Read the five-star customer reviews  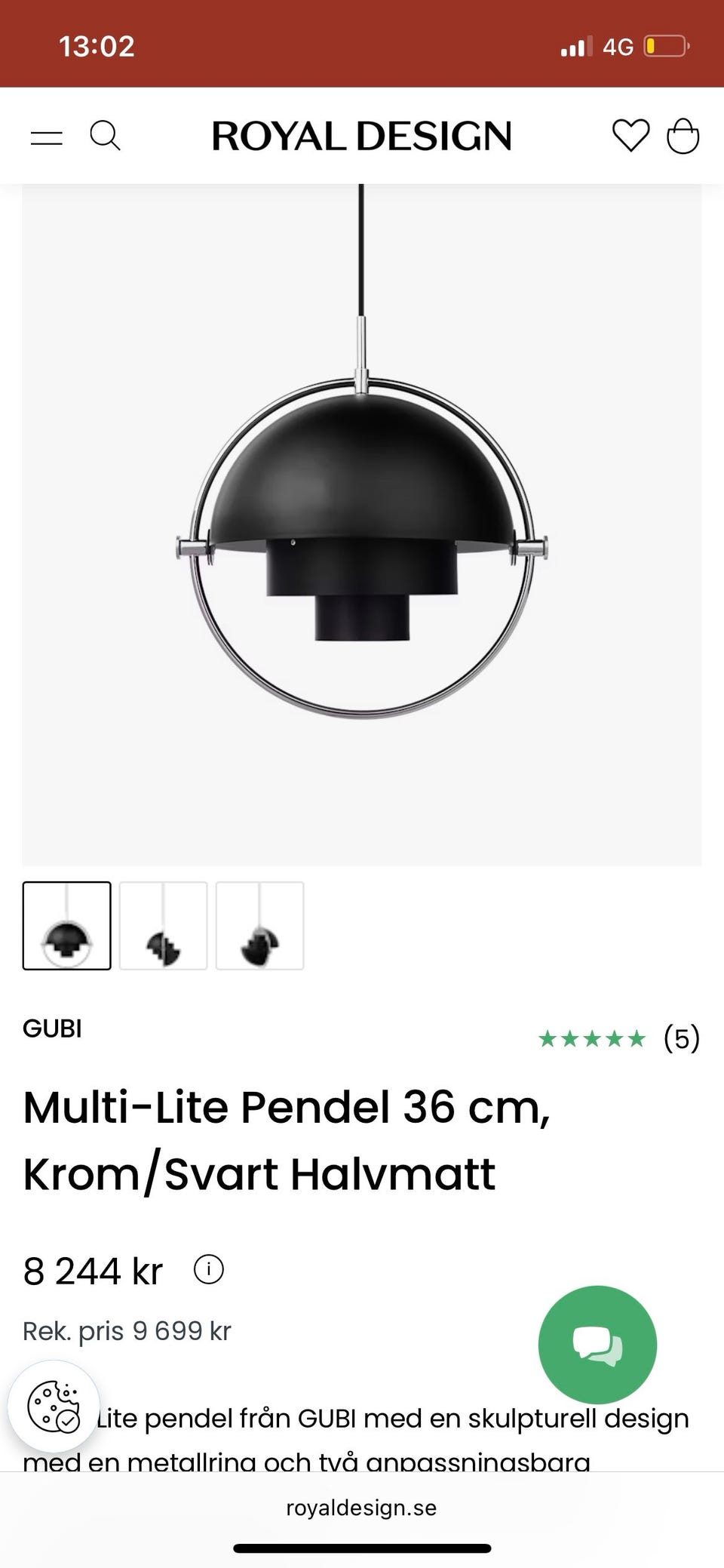pyautogui.click(x=618, y=1039)
